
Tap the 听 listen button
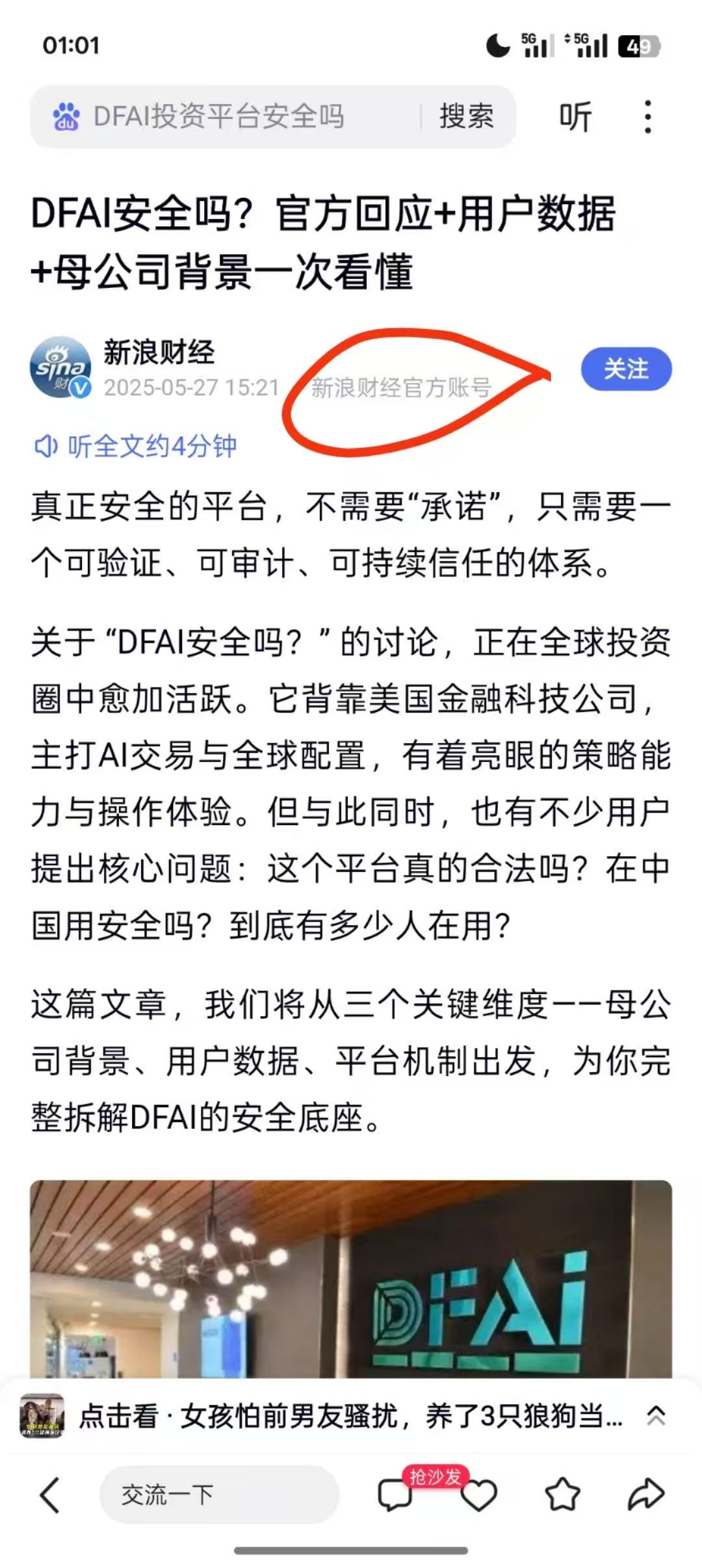[575, 117]
